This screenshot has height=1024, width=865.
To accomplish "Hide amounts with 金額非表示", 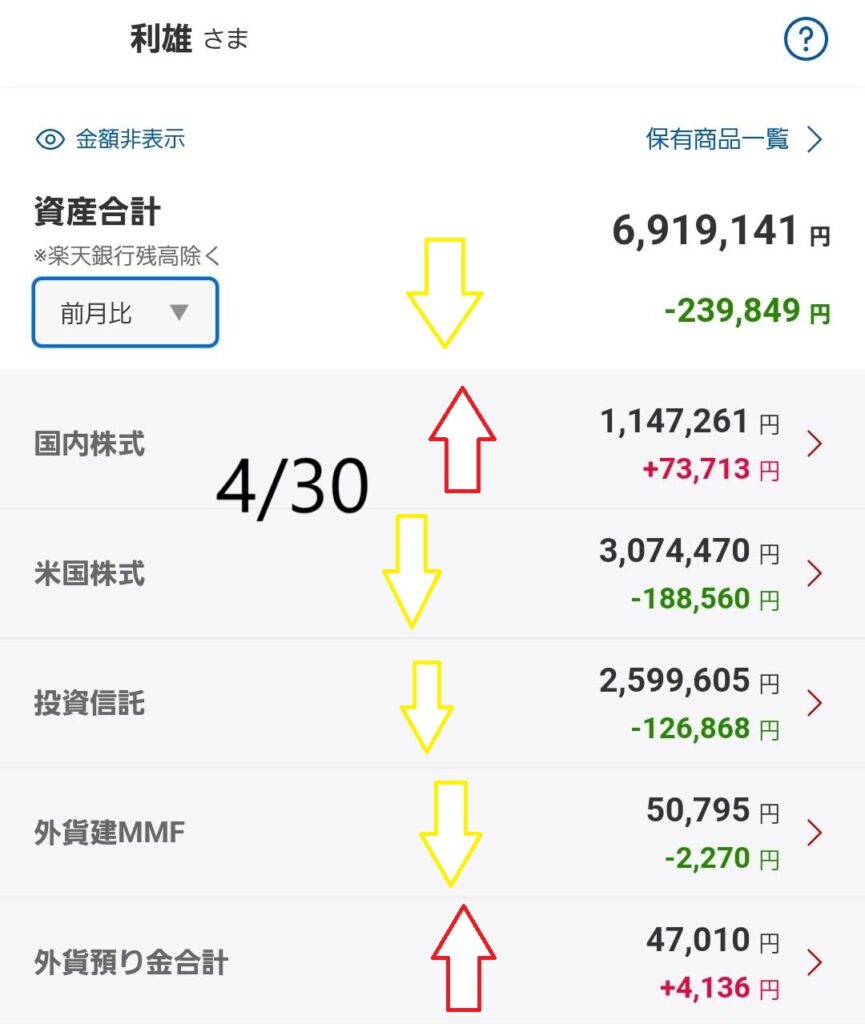I will pos(111,139).
